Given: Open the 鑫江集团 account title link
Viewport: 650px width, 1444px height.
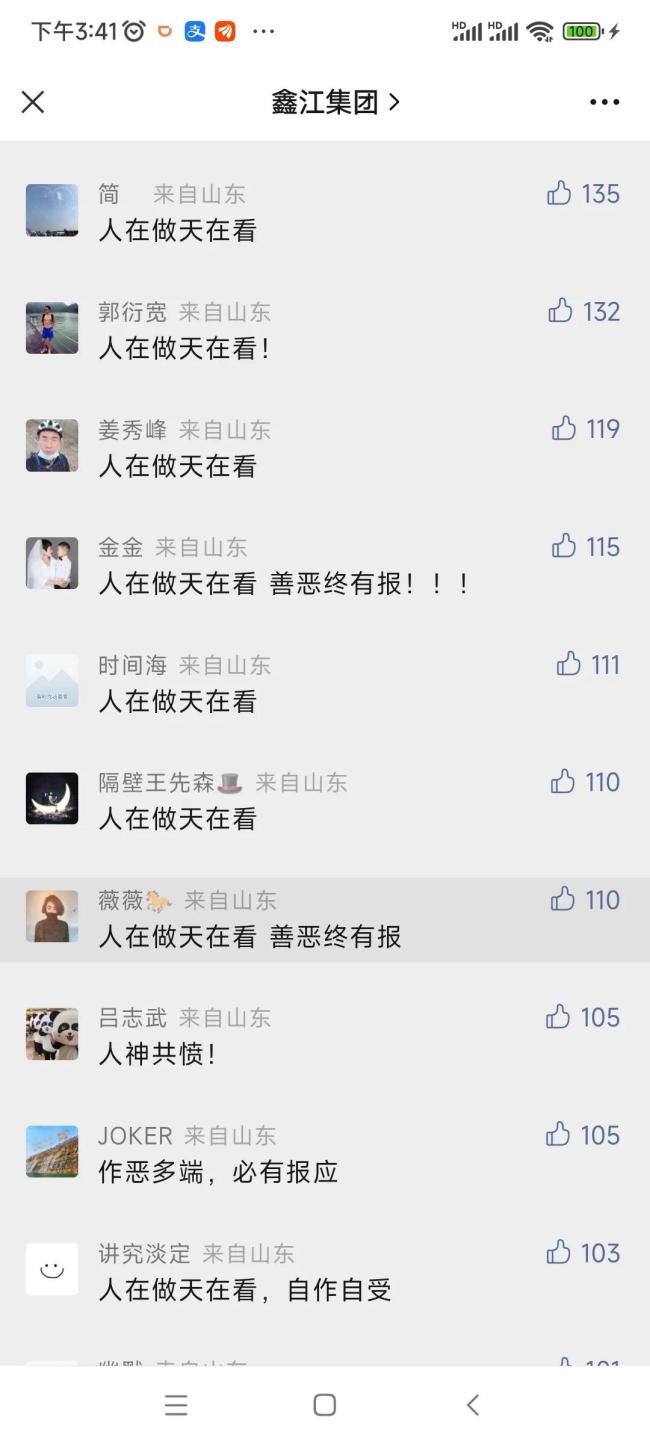Looking at the screenshot, I should pyautogui.click(x=335, y=102).
